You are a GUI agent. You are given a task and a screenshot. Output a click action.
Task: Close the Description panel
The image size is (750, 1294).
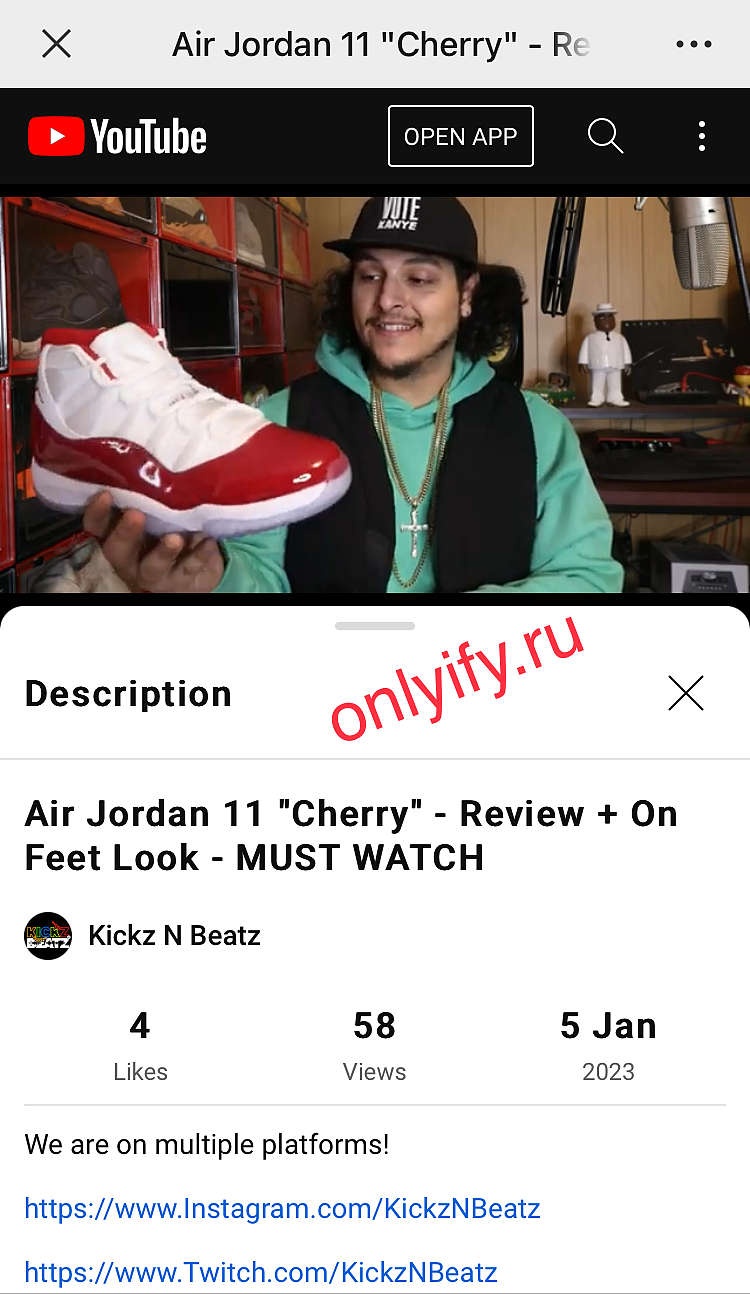click(686, 693)
